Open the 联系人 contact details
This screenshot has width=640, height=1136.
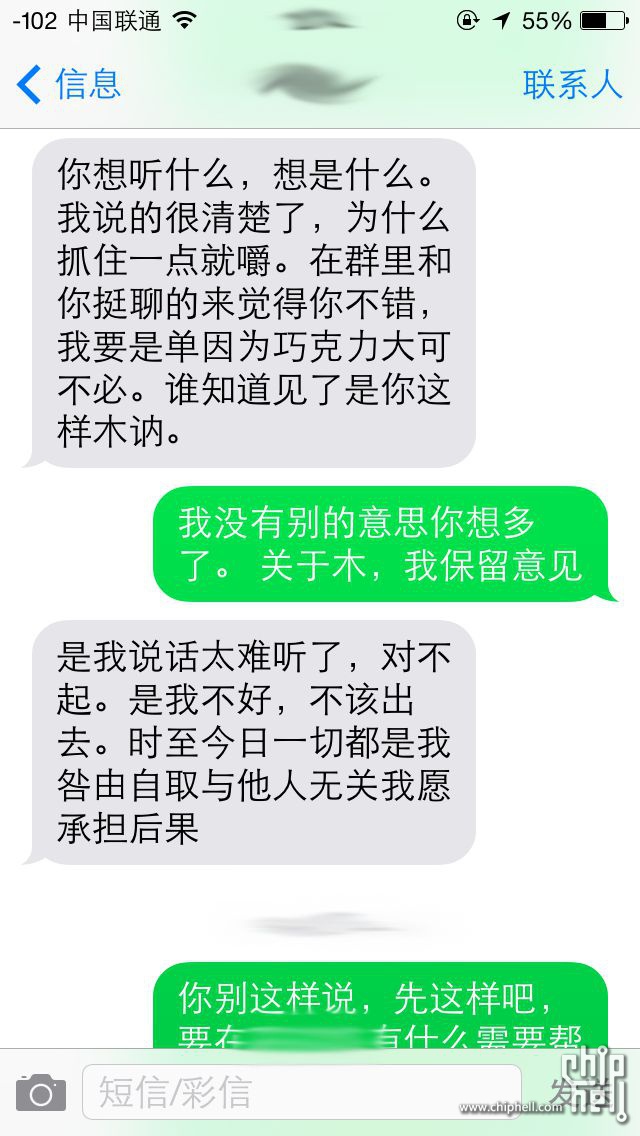pyautogui.click(x=572, y=84)
